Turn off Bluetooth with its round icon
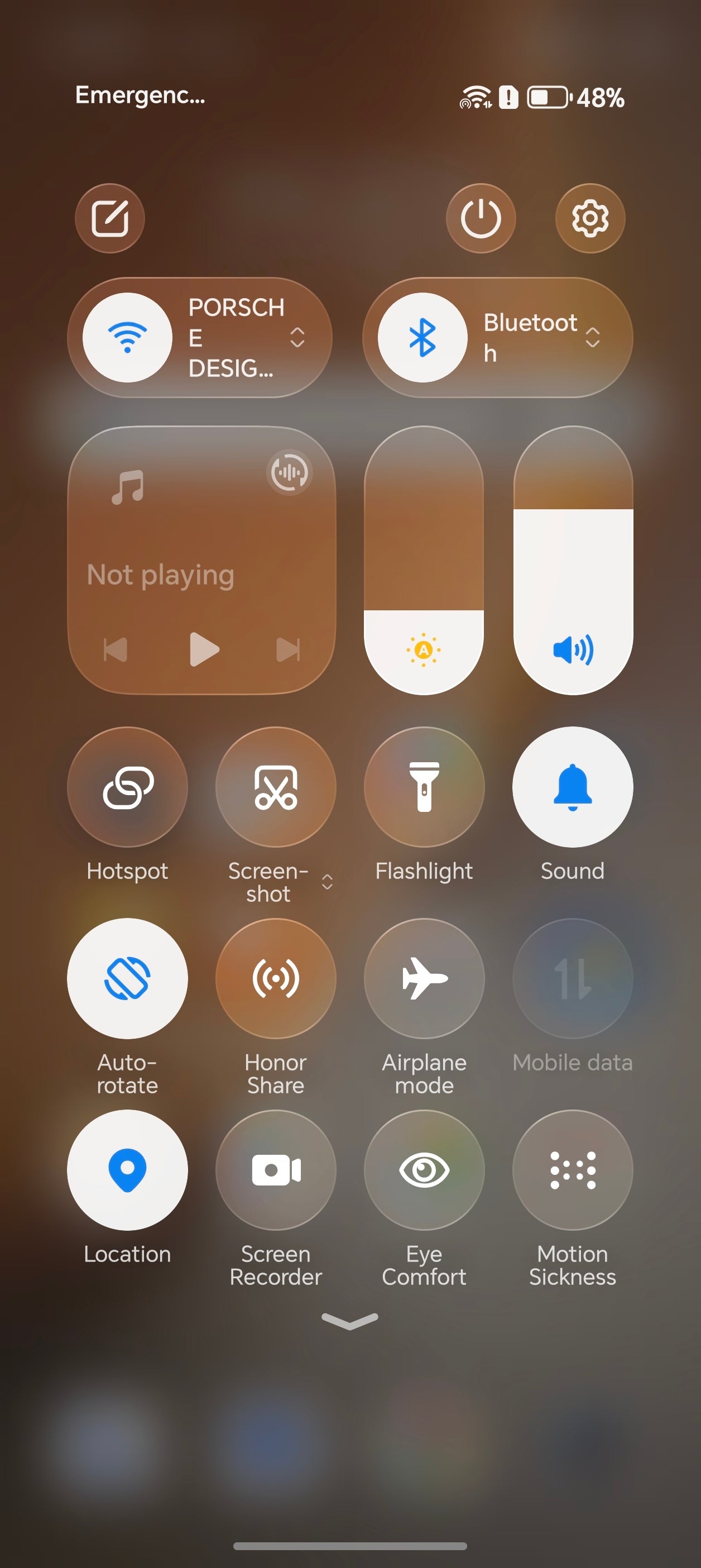This screenshot has height=1568, width=701. [x=422, y=337]
